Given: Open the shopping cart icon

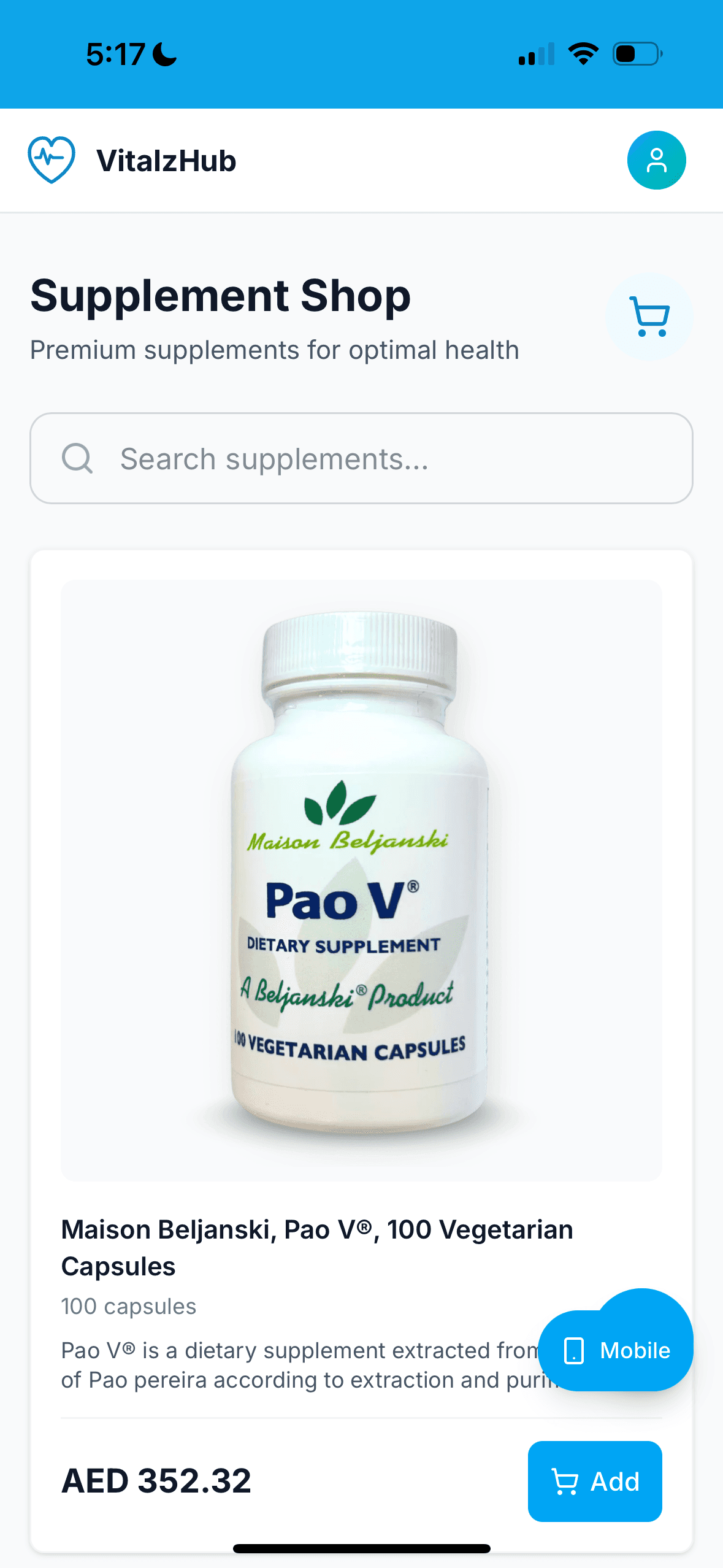Looking at the screenshot, I should pyautogui.click(x=648, y=317).
